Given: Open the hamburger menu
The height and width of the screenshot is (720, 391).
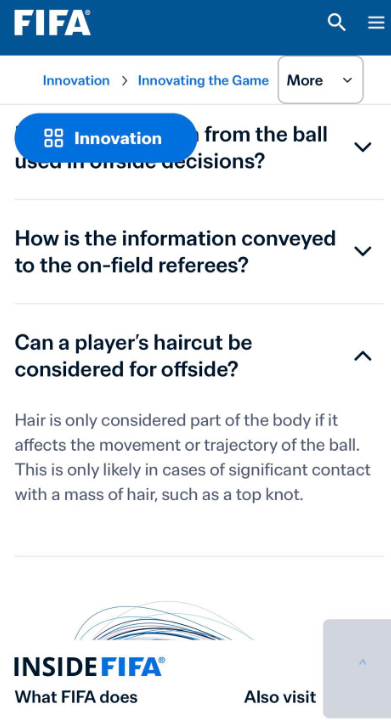Looking at the screenshot, I should tap(376, 22).
